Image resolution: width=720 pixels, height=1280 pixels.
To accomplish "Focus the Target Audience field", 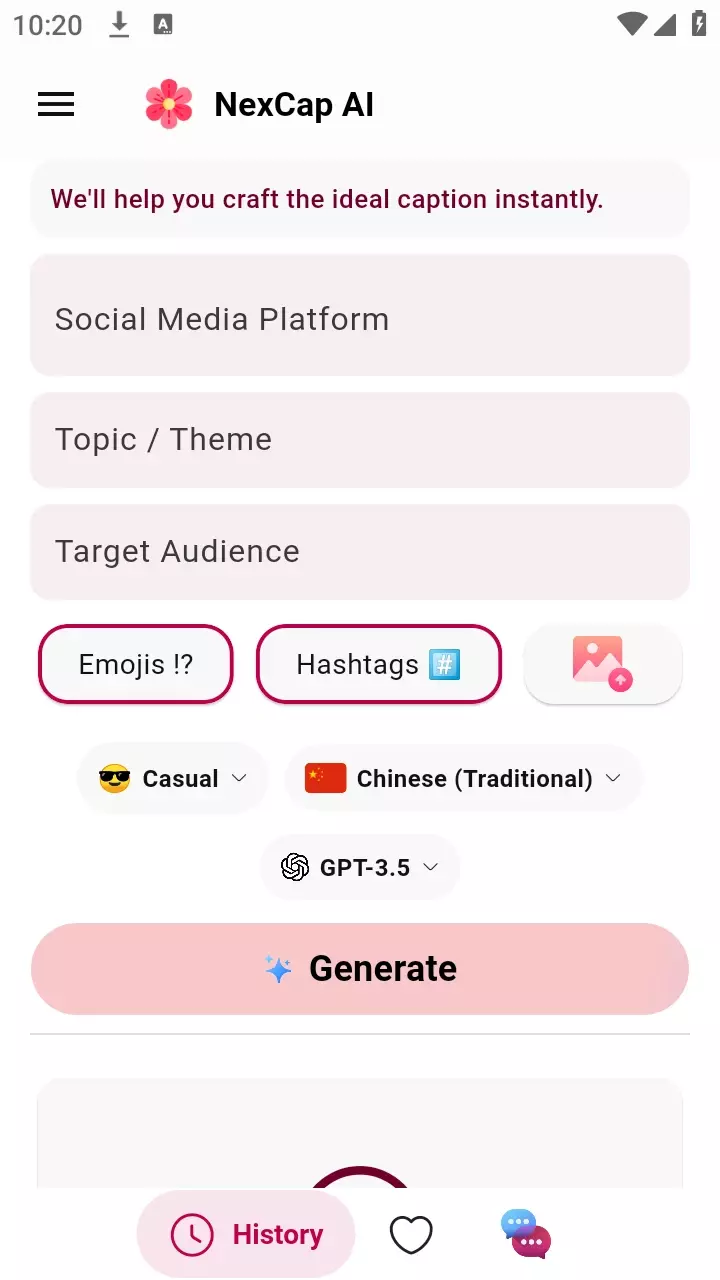I will tap(360, 552).
